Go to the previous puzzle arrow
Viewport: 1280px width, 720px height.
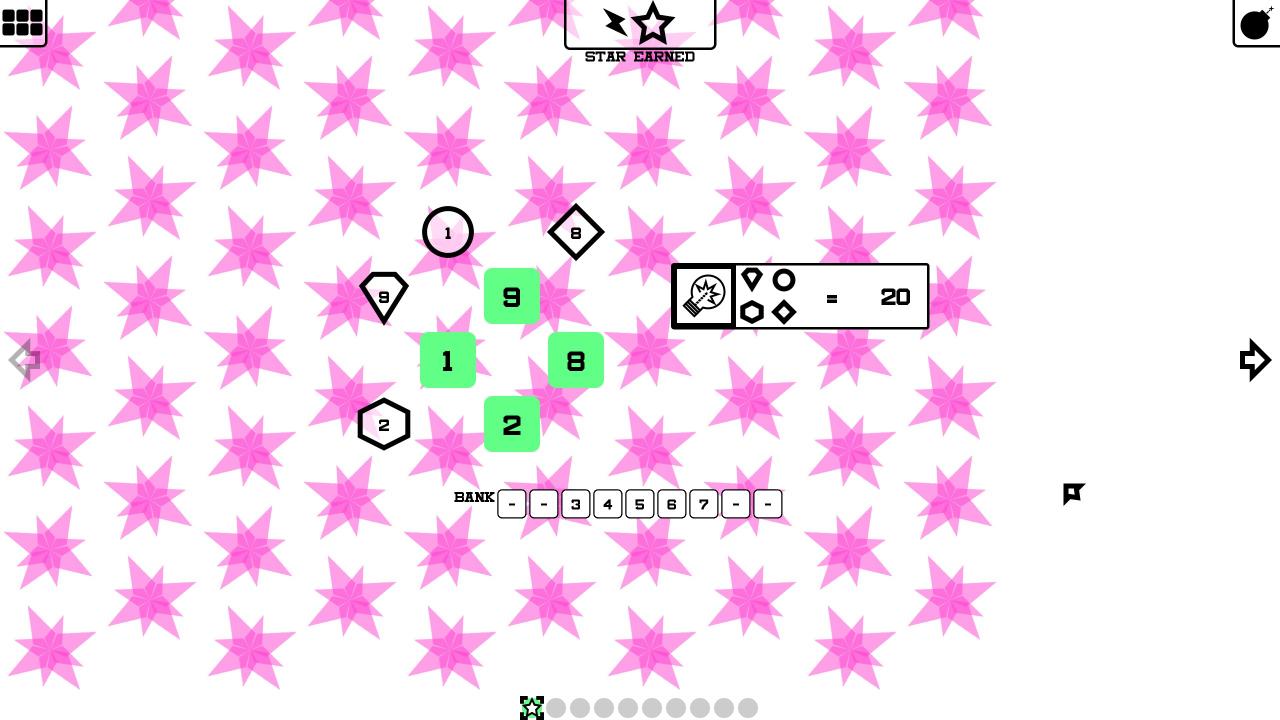tap(24, 360)
